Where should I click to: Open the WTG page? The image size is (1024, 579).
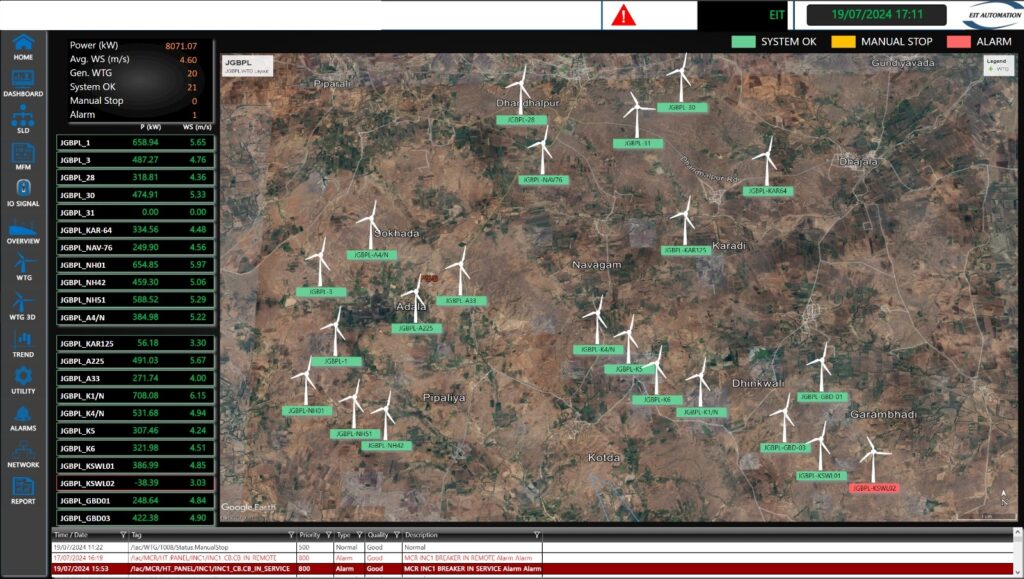[23, 267]
